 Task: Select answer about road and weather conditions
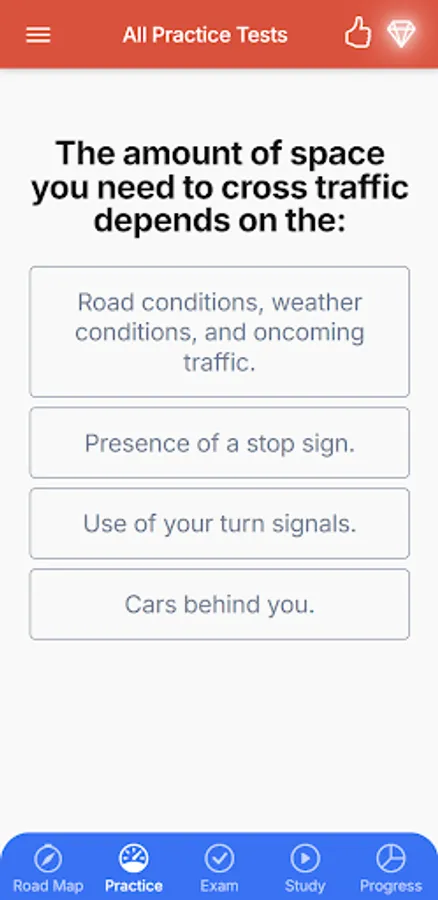point(219,332)
